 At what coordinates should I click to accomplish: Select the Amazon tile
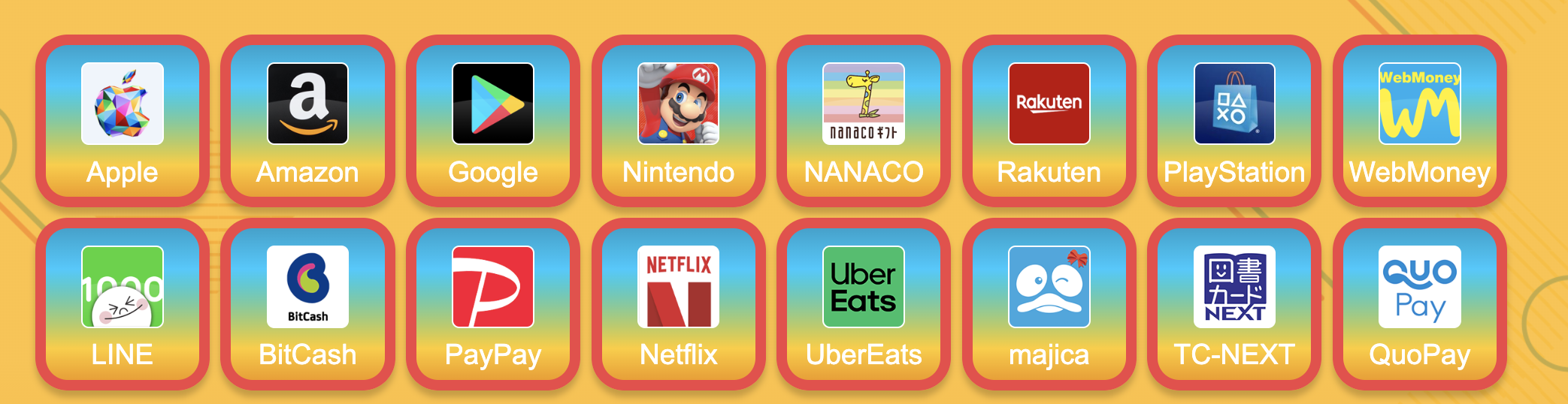(307, 120)
